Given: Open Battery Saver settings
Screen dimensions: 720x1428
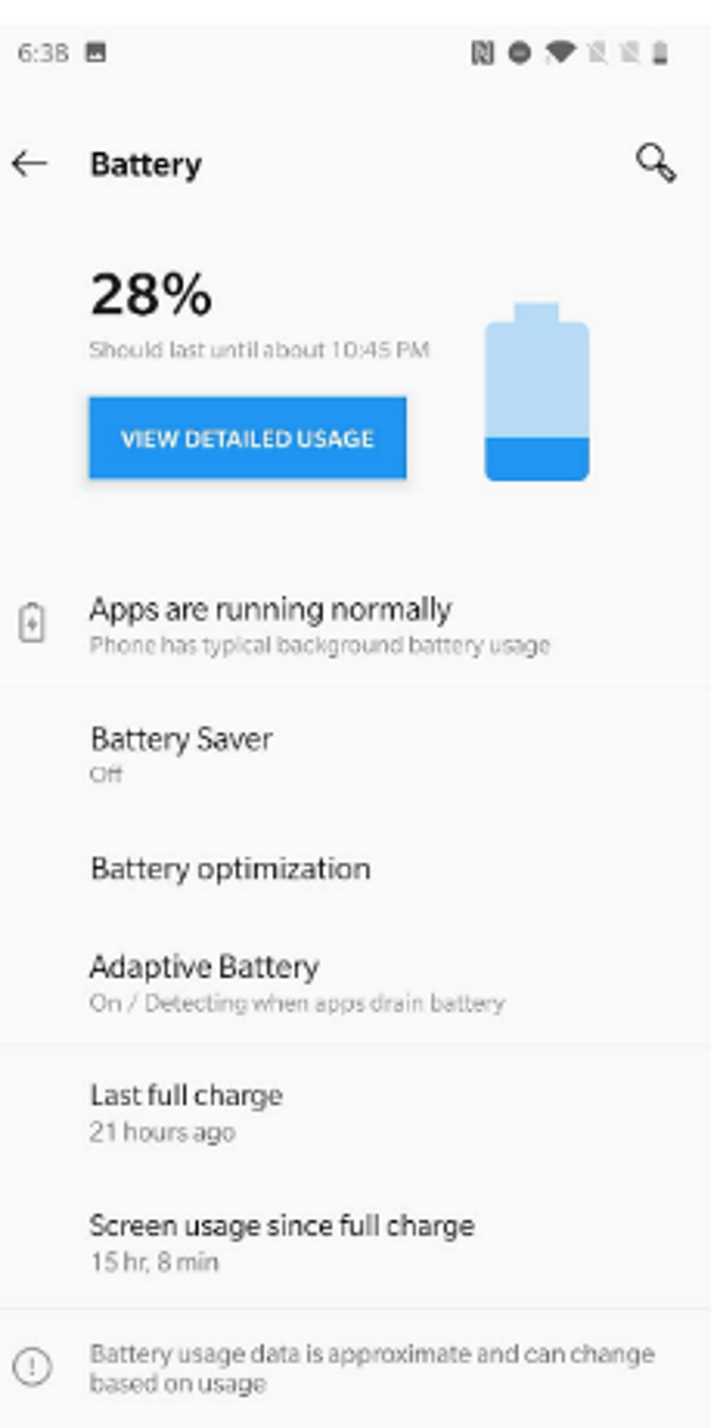Looking at the screenshot, I should [360, 753].
